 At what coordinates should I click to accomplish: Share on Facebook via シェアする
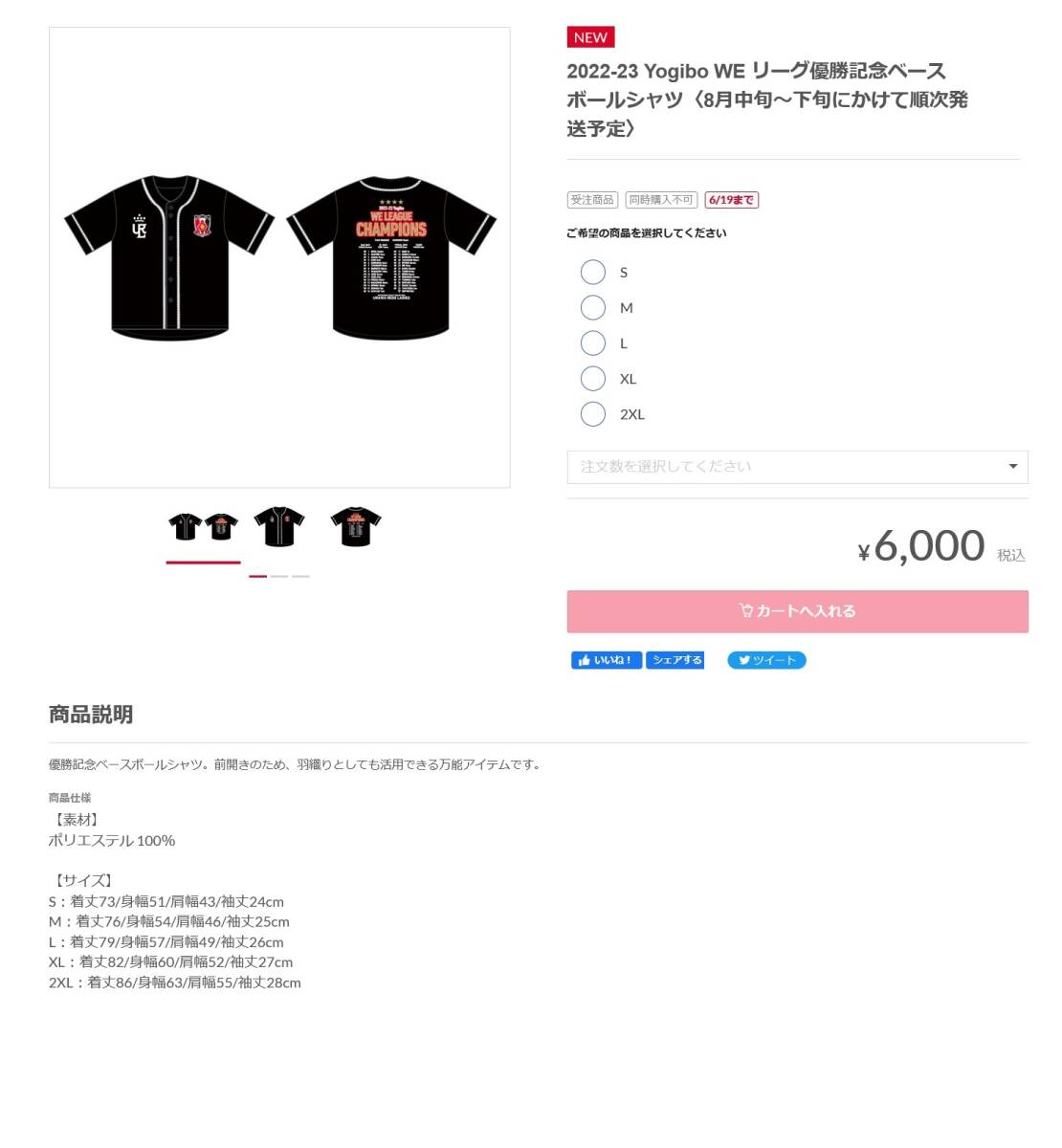[675, 660]
